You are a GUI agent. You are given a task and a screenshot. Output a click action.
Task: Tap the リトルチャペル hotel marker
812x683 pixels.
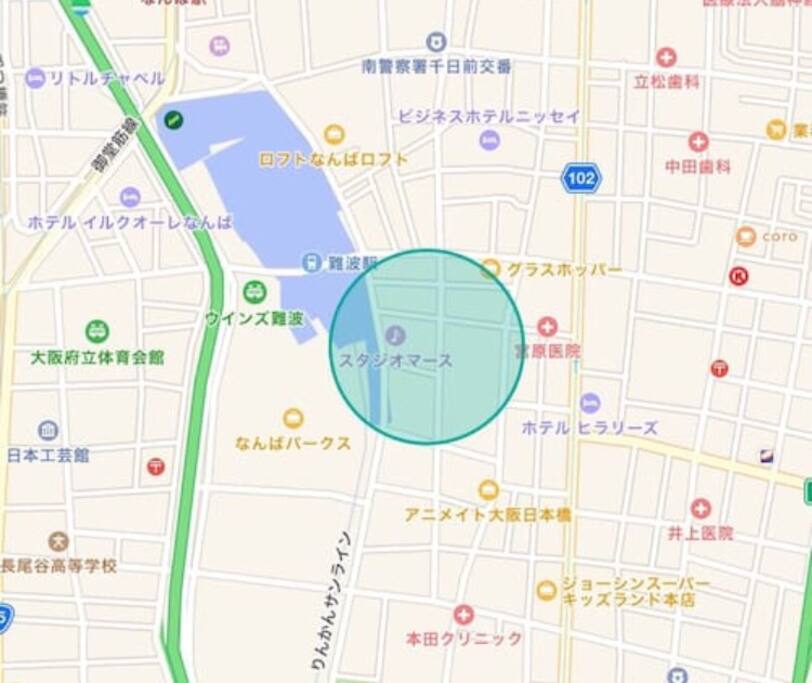tap(36, 78)
